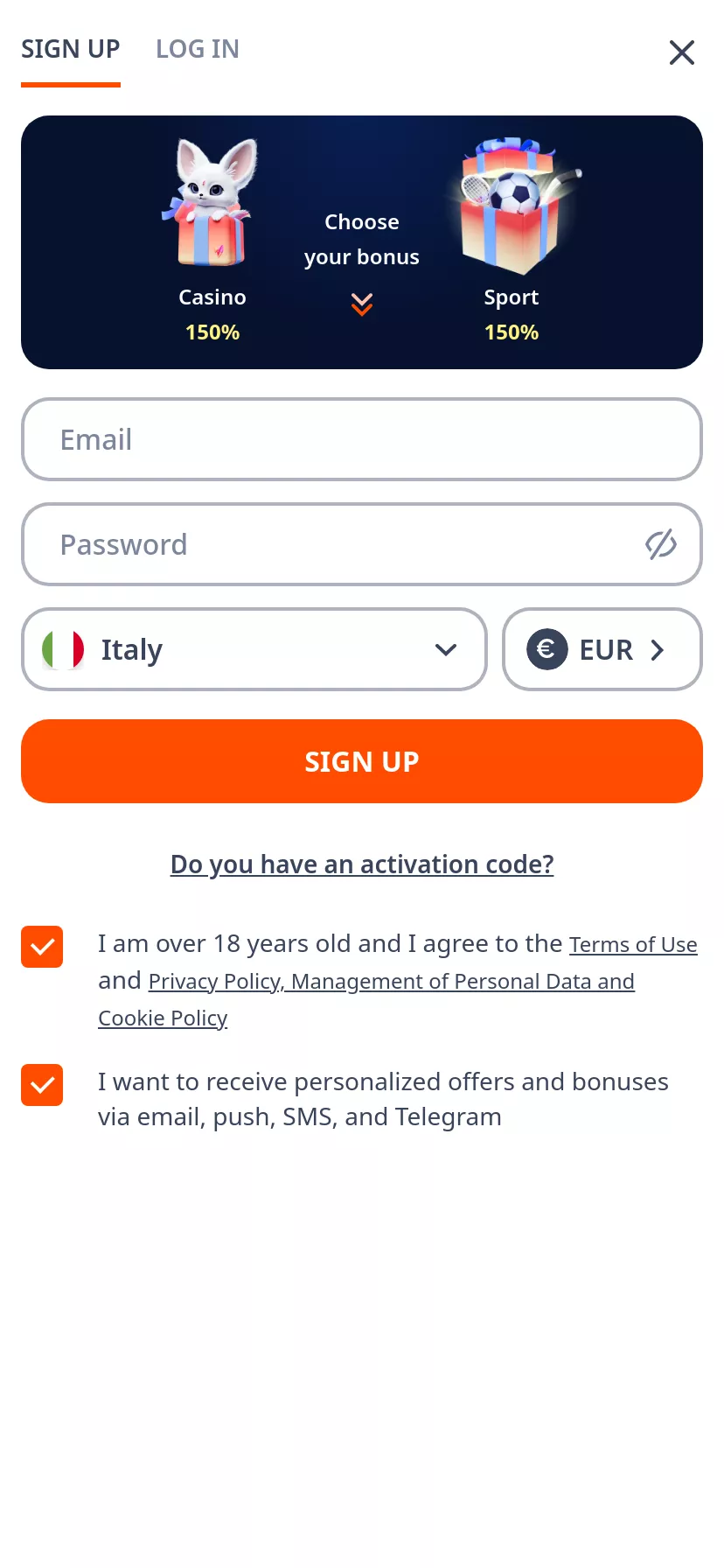
Task: Expand the EUR currency selector
Action: [602, 649]
